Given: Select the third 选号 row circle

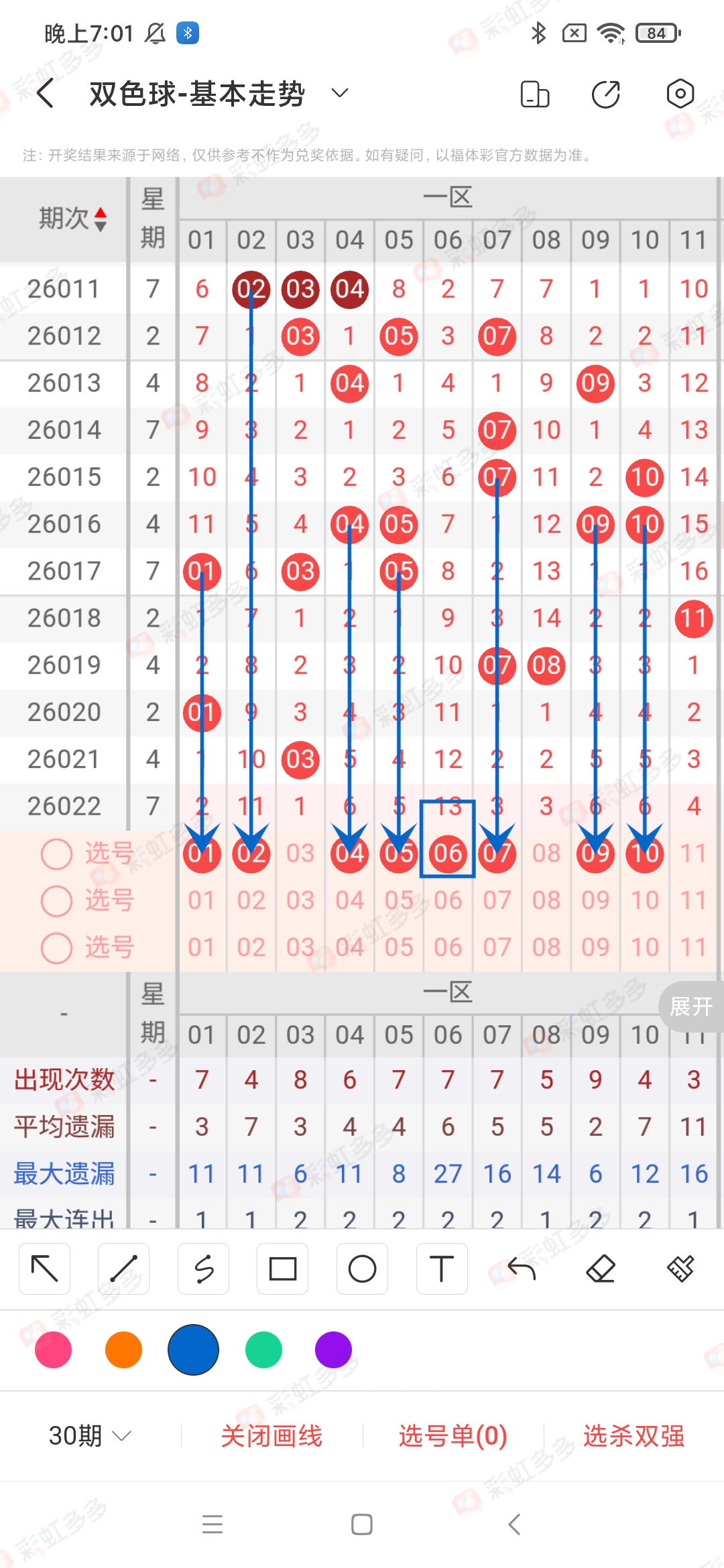Looking at the screenshot, I should (57, 948).
